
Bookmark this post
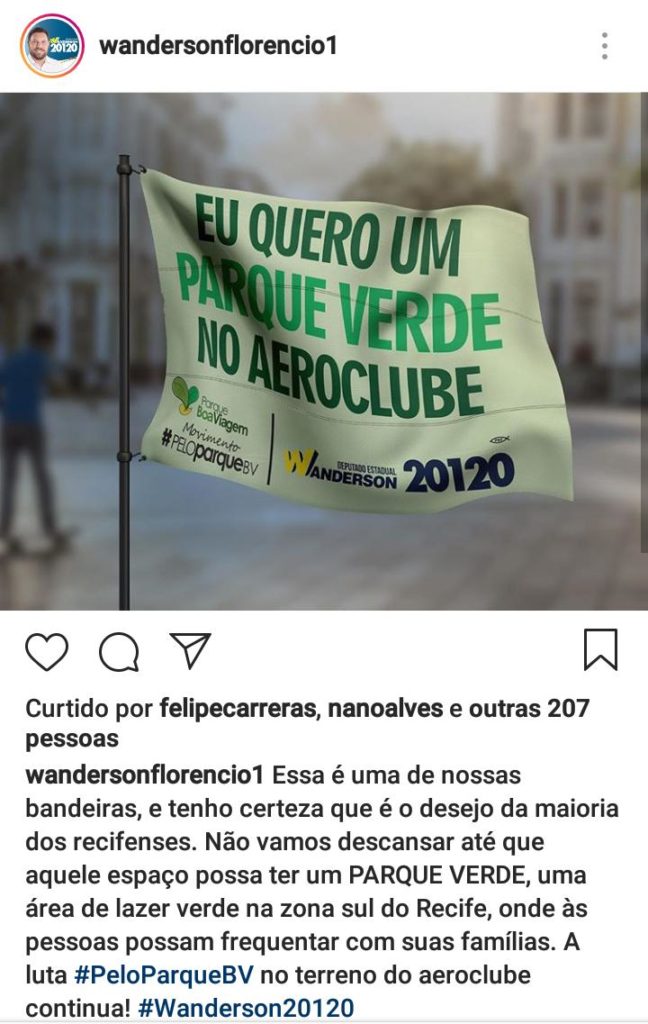point(600,650)
